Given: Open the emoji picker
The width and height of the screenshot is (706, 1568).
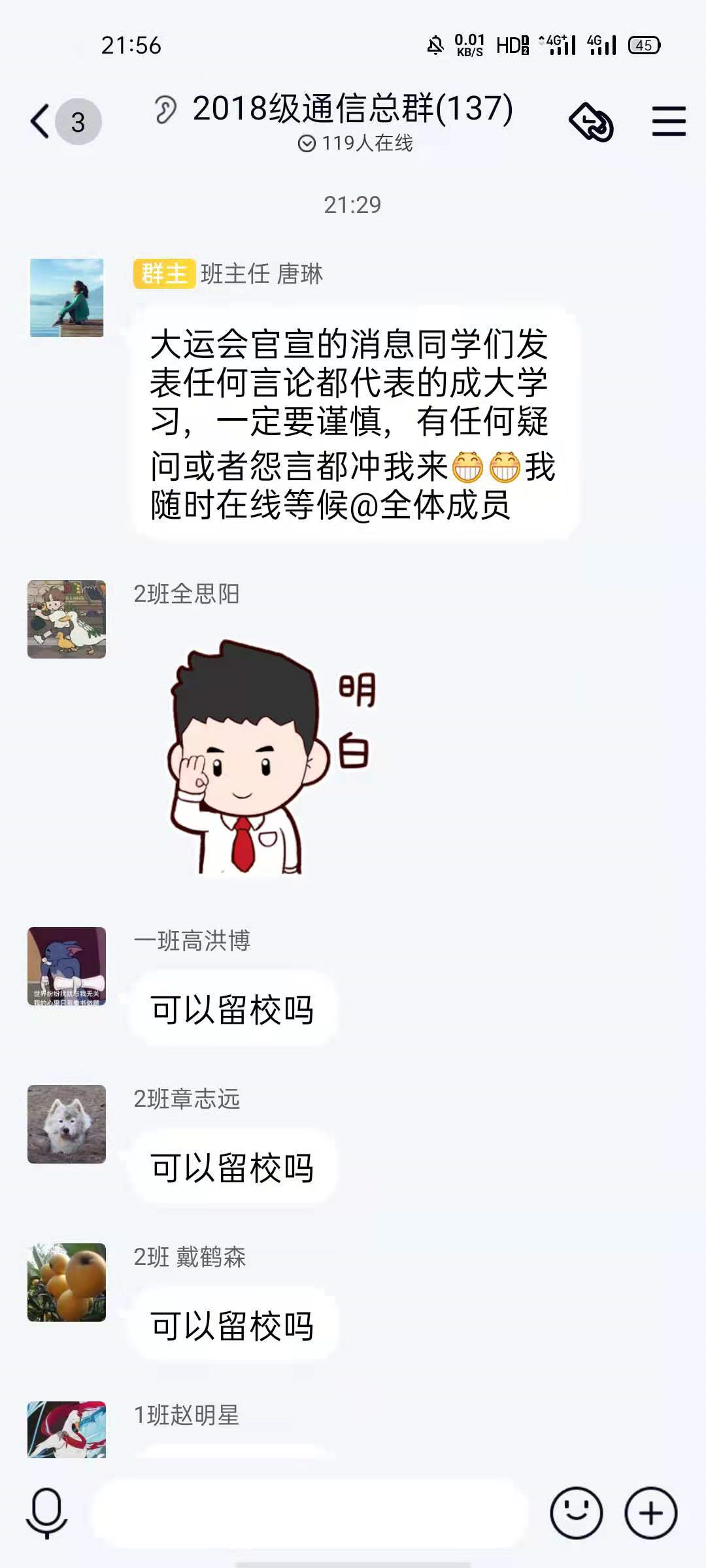Looking at the screenshot, I should tap(576, 1513).
